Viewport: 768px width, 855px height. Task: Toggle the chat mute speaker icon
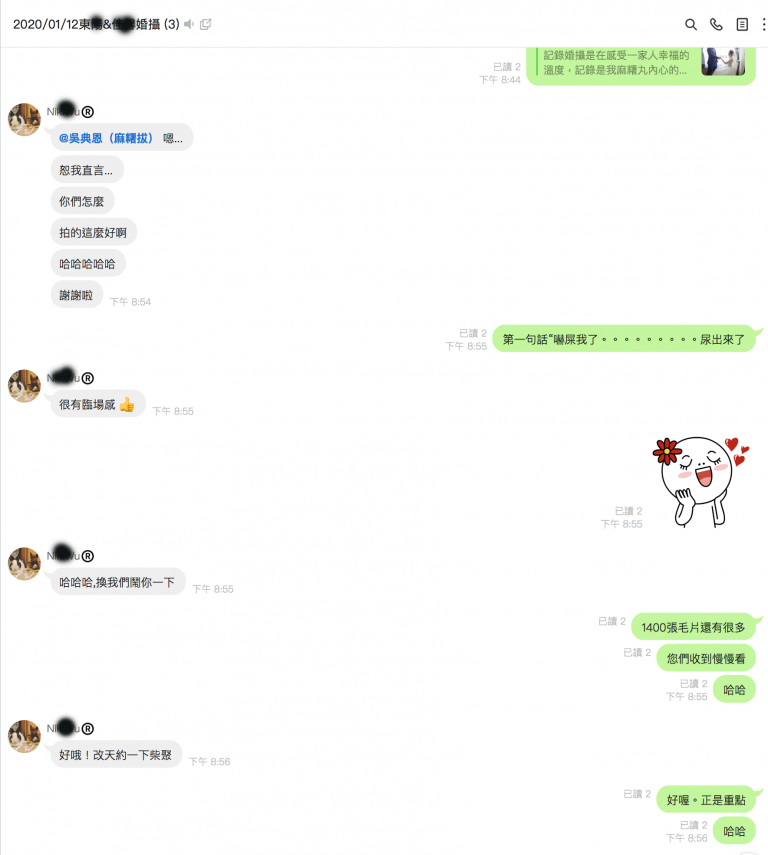coord(189,24)
